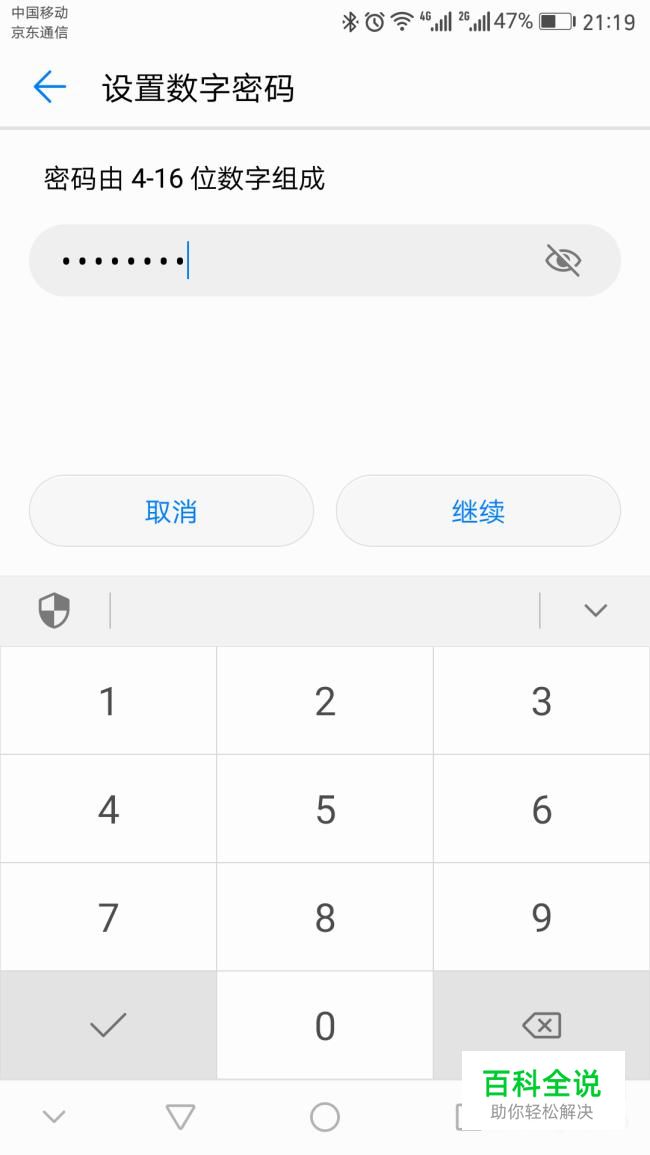
Task: Go to home via navigation circle
Action: coord(325,1117)
